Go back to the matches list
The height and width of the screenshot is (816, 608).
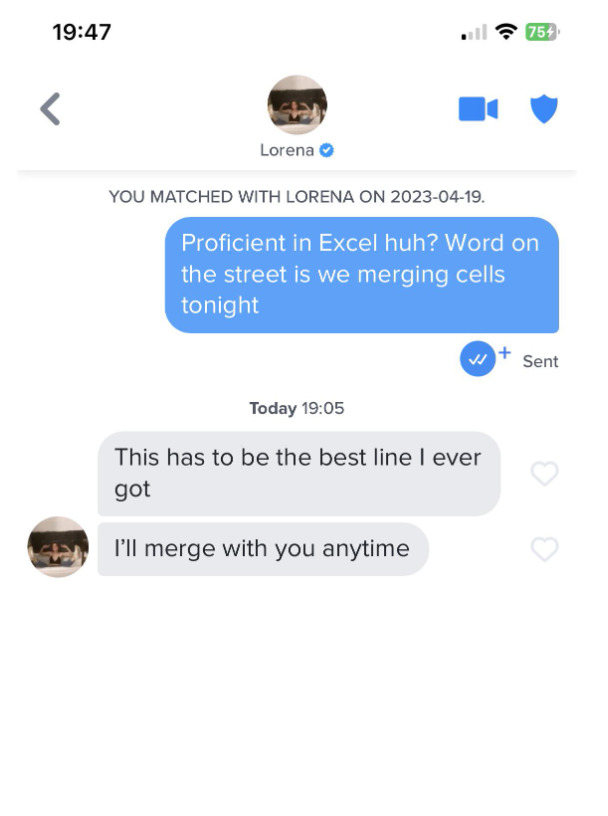point(51,109)
